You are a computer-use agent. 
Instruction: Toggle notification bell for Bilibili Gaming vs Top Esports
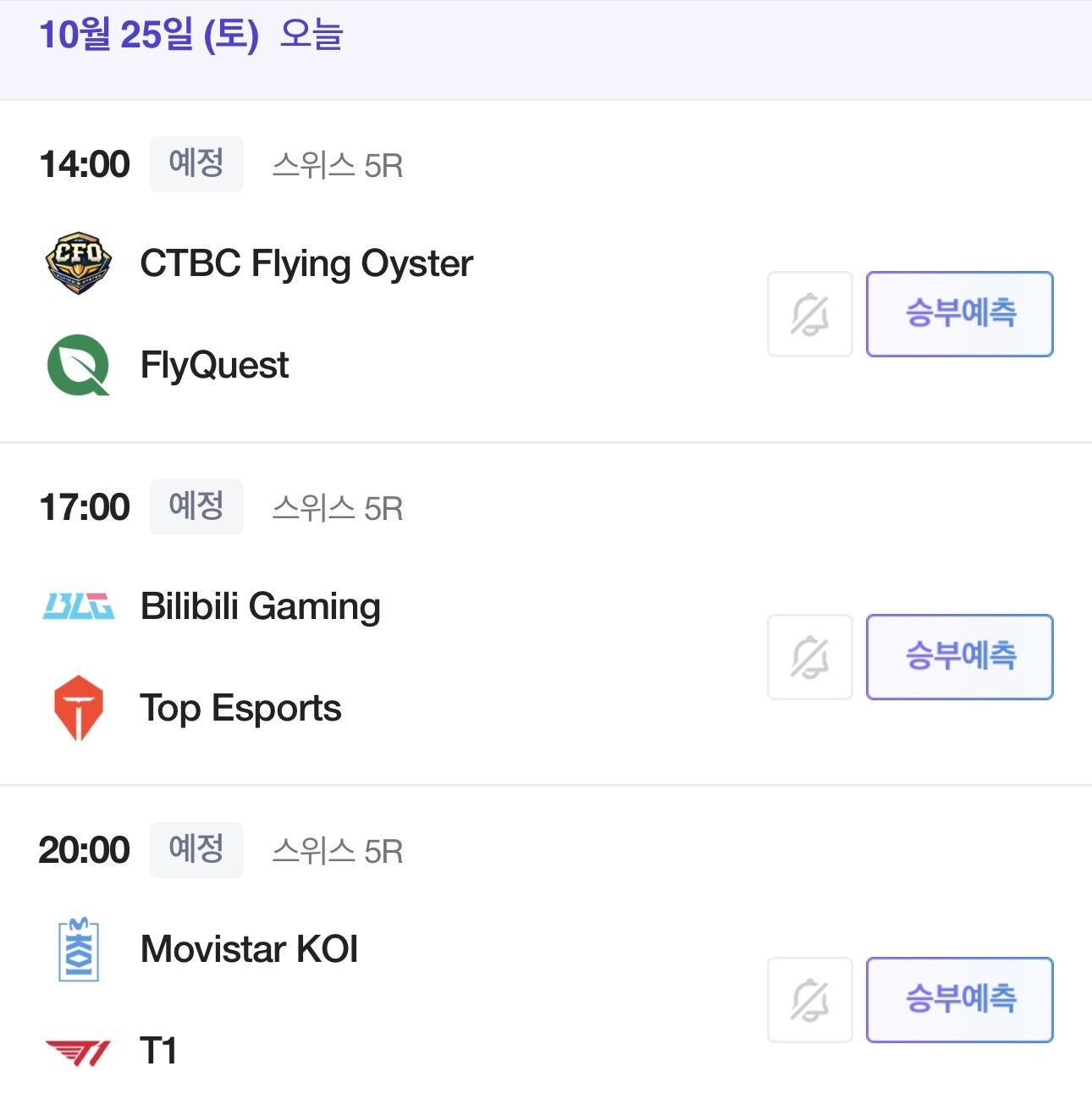coord(809,657)
